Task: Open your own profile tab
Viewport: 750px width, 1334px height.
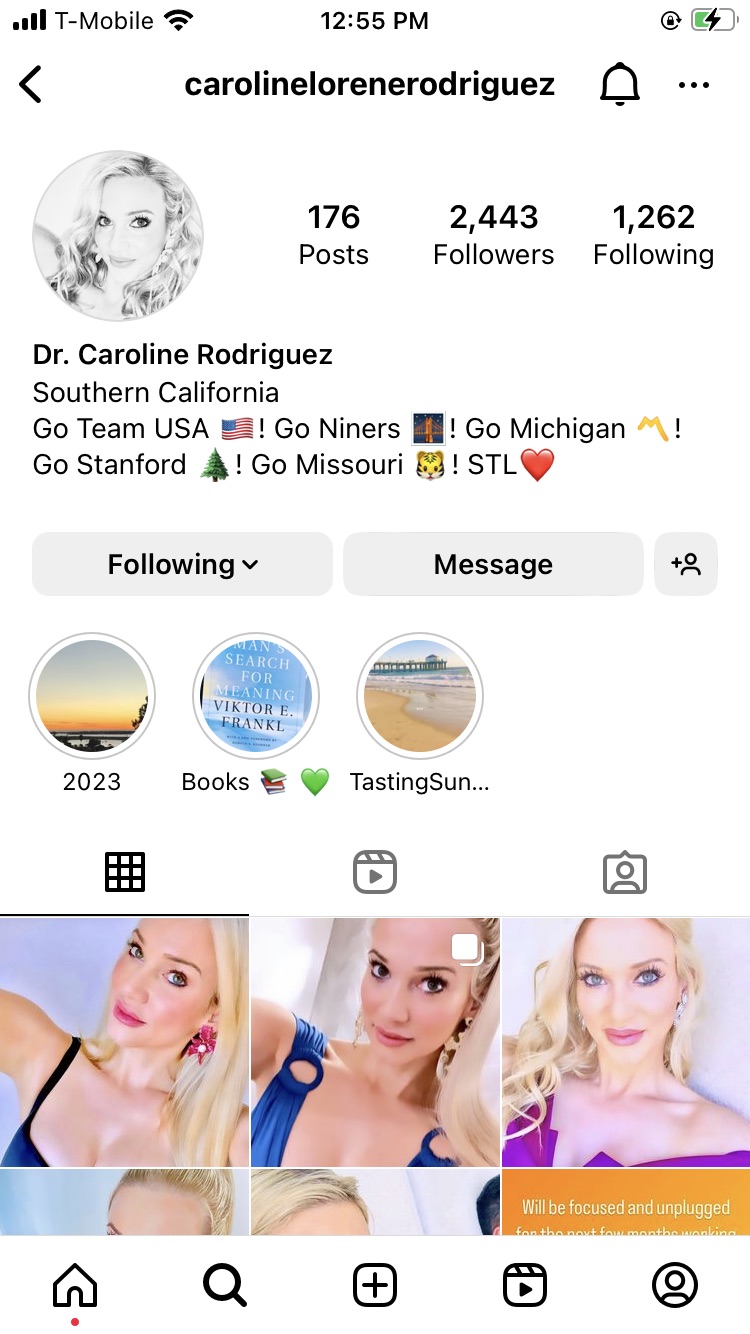Action: tap(675, 1285)
